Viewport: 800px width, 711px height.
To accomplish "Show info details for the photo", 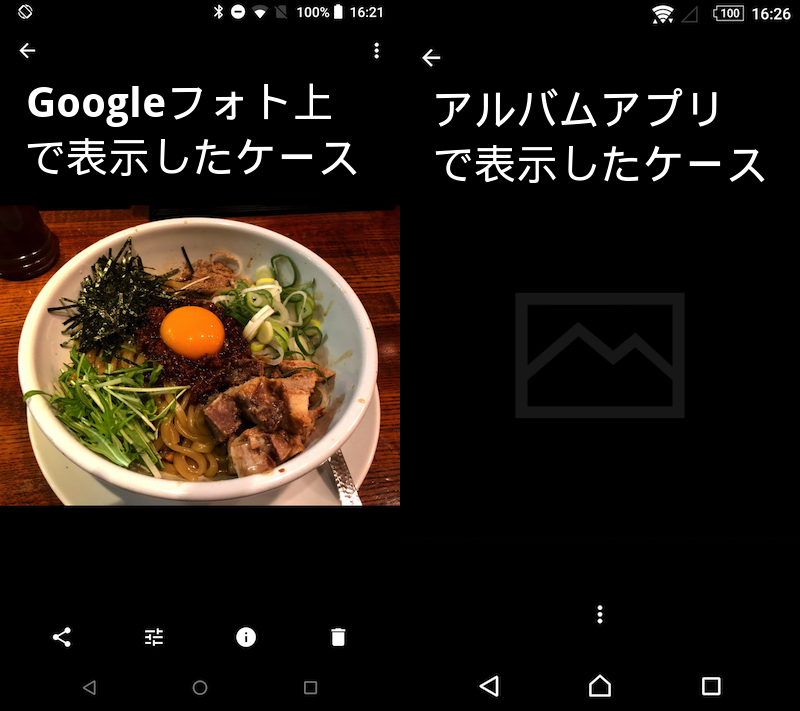I will 246,637.
